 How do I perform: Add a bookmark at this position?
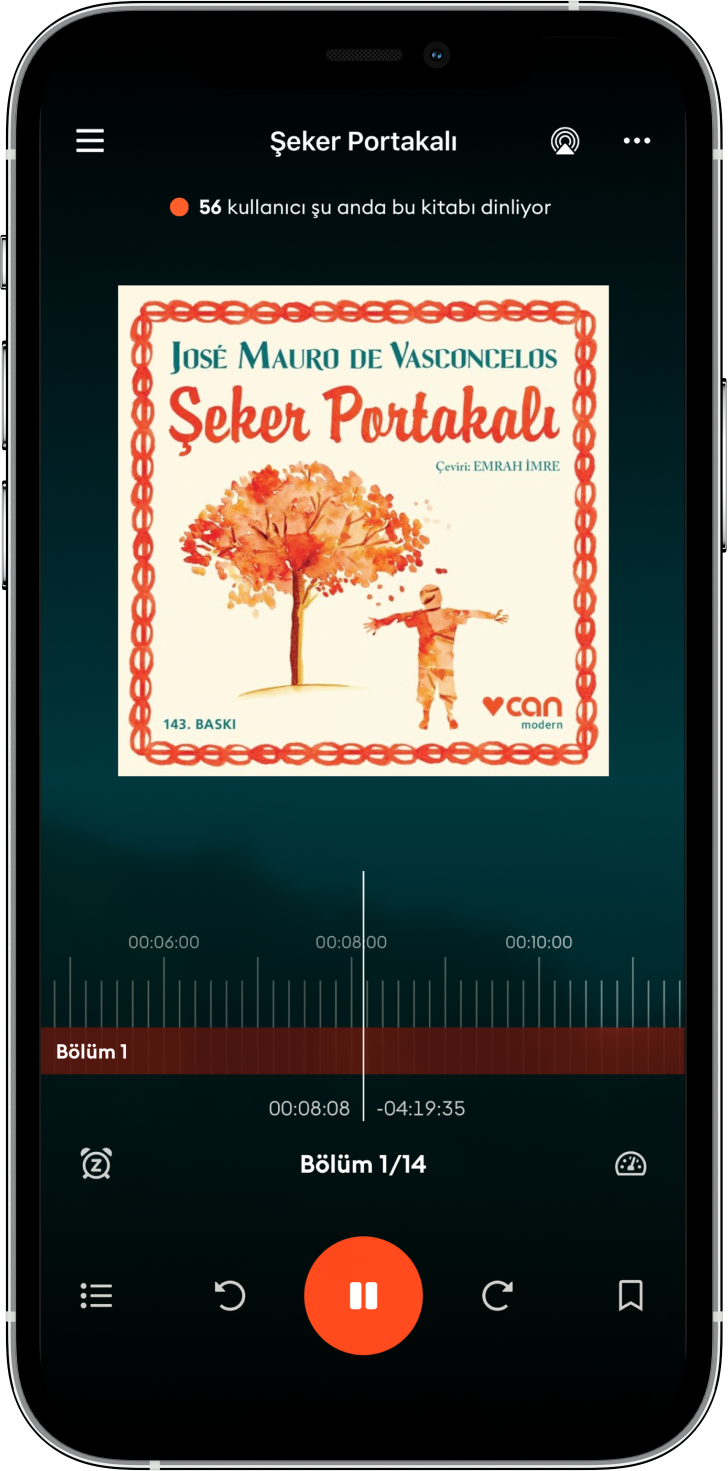pyautogui.click(x=630, y=1296)
